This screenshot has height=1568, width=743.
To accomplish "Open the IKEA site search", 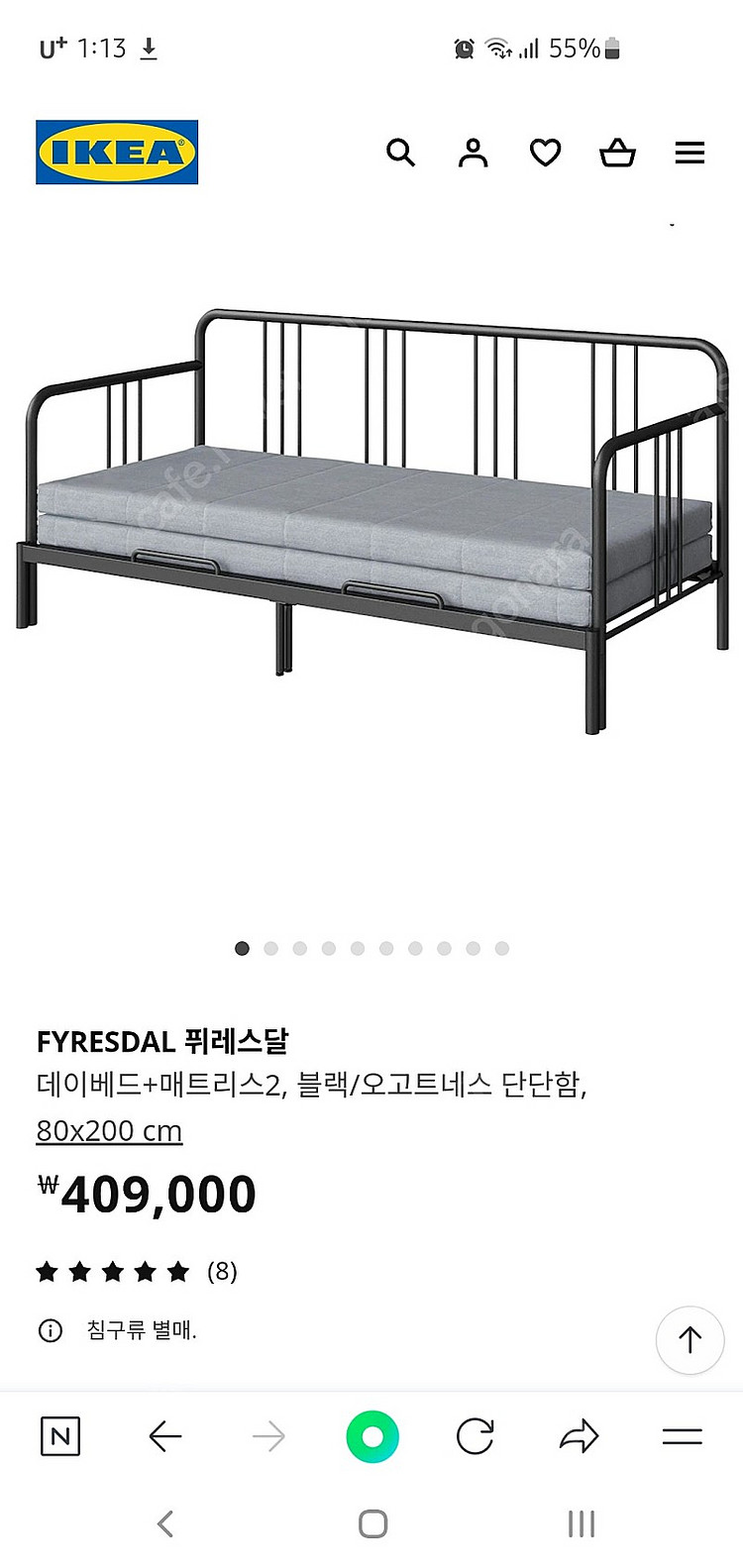I will (400, 153).
